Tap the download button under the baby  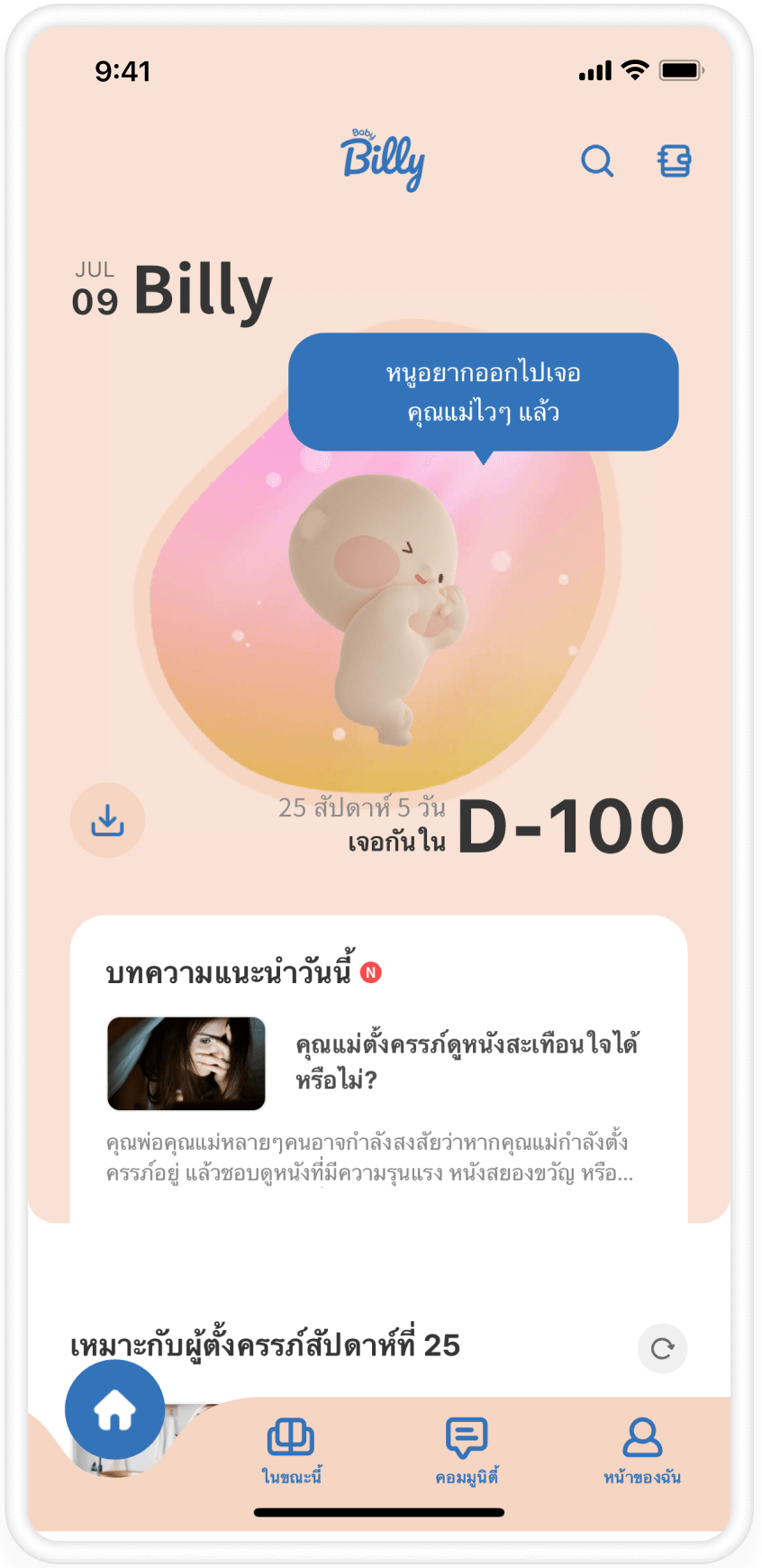tap(108, 820)
